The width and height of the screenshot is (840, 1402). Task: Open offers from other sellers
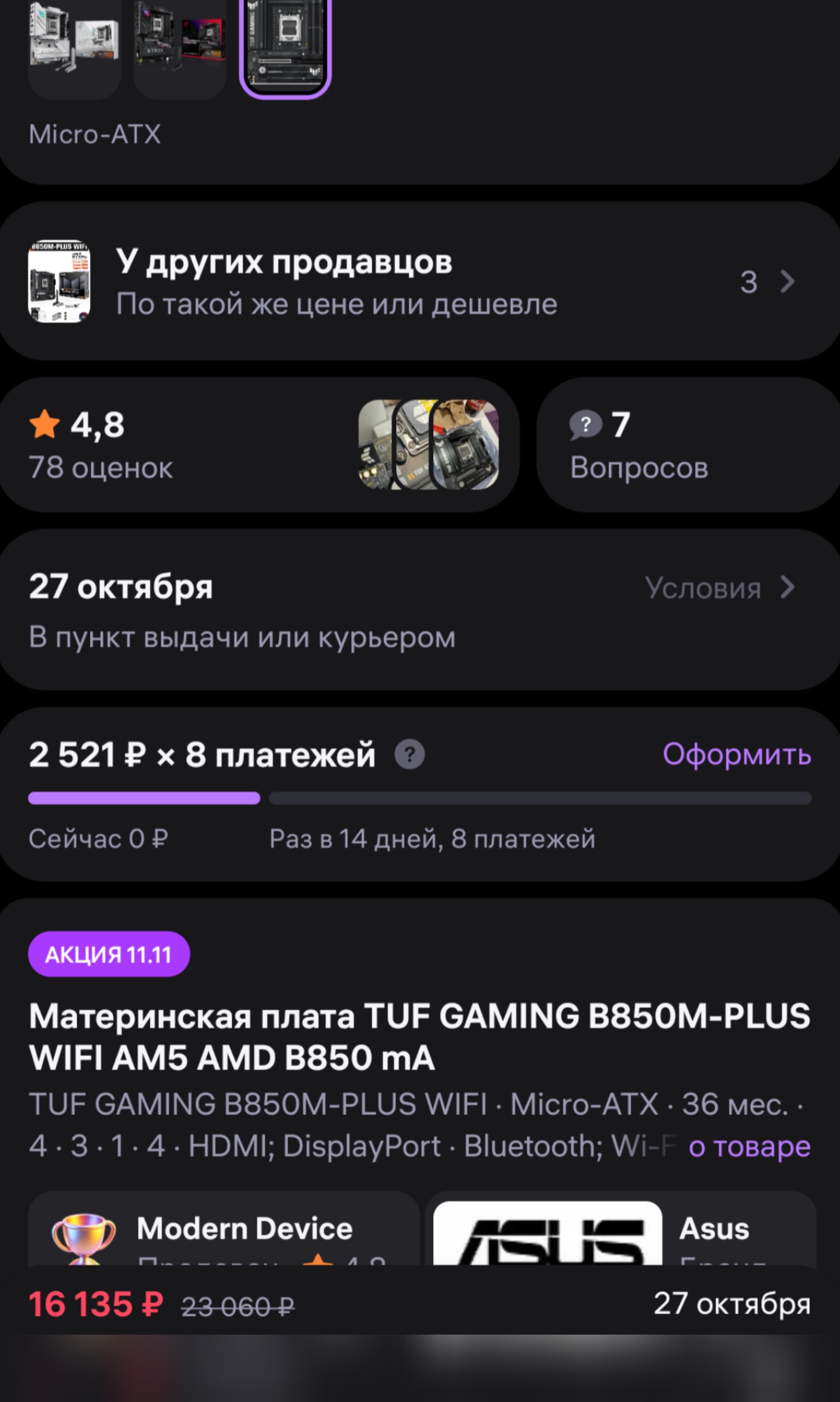coord(419,281)
